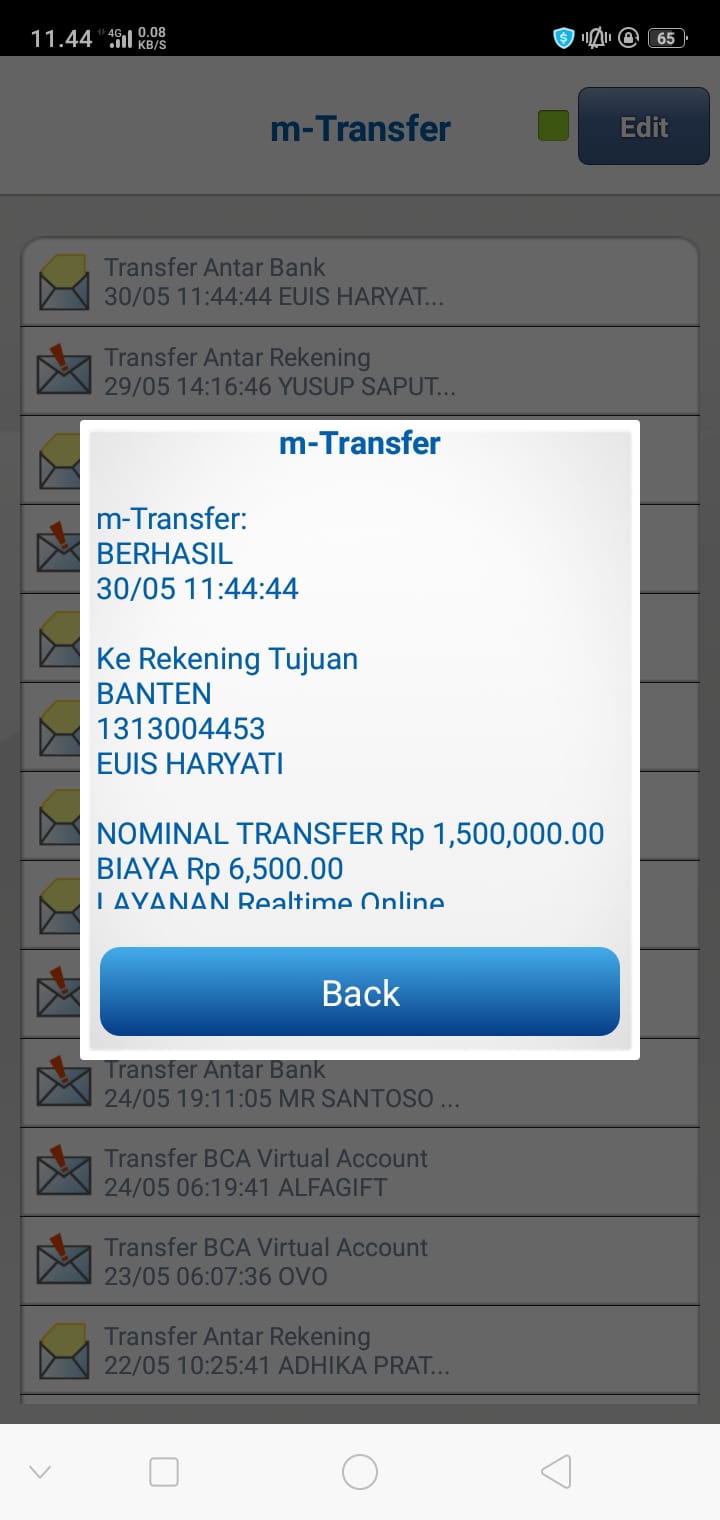
Task: Go to the system home screen
Action: pos(360,1472)
